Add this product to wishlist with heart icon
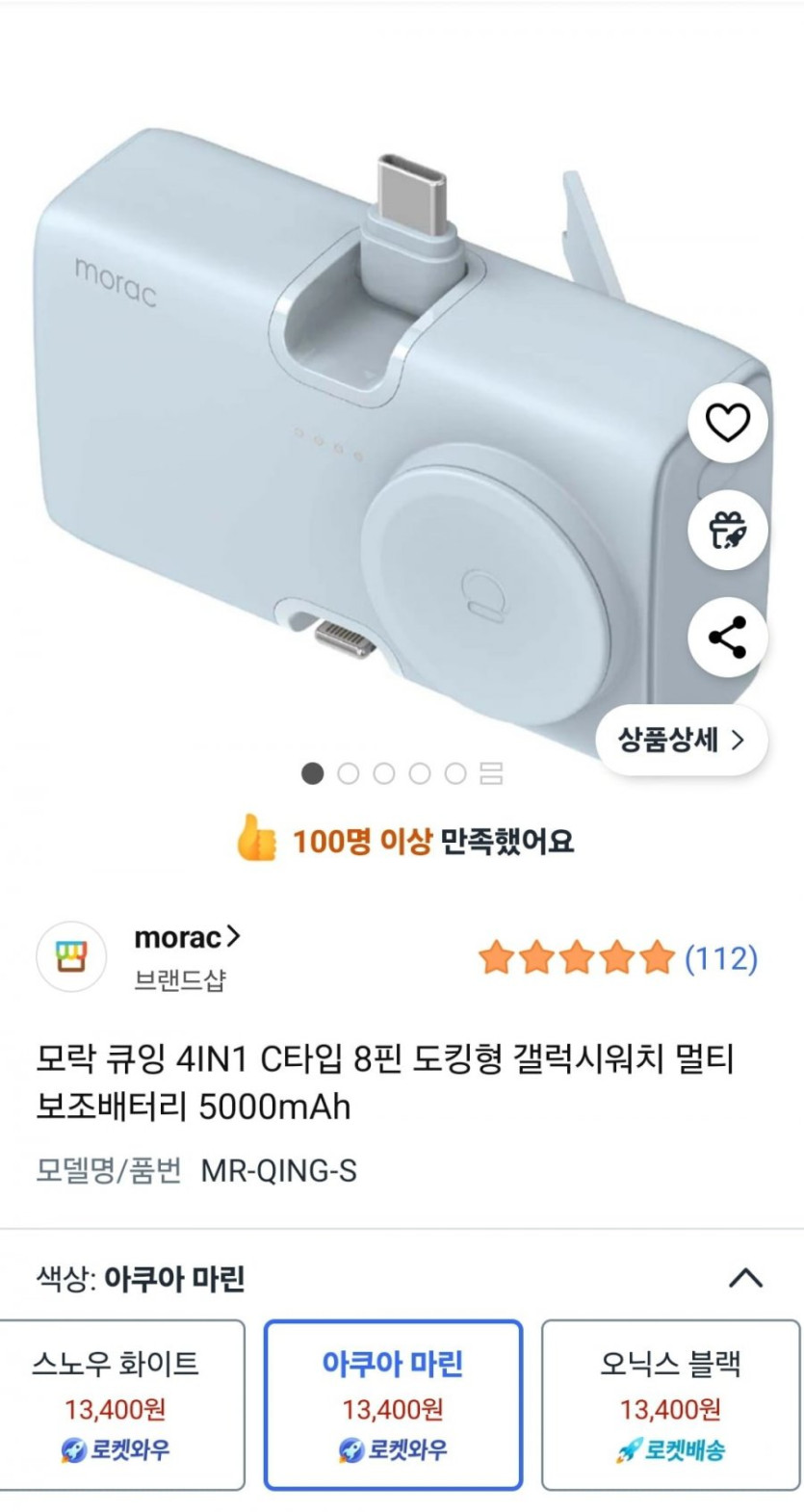This screenshot has height=1512, width=804. pos(727,423)
